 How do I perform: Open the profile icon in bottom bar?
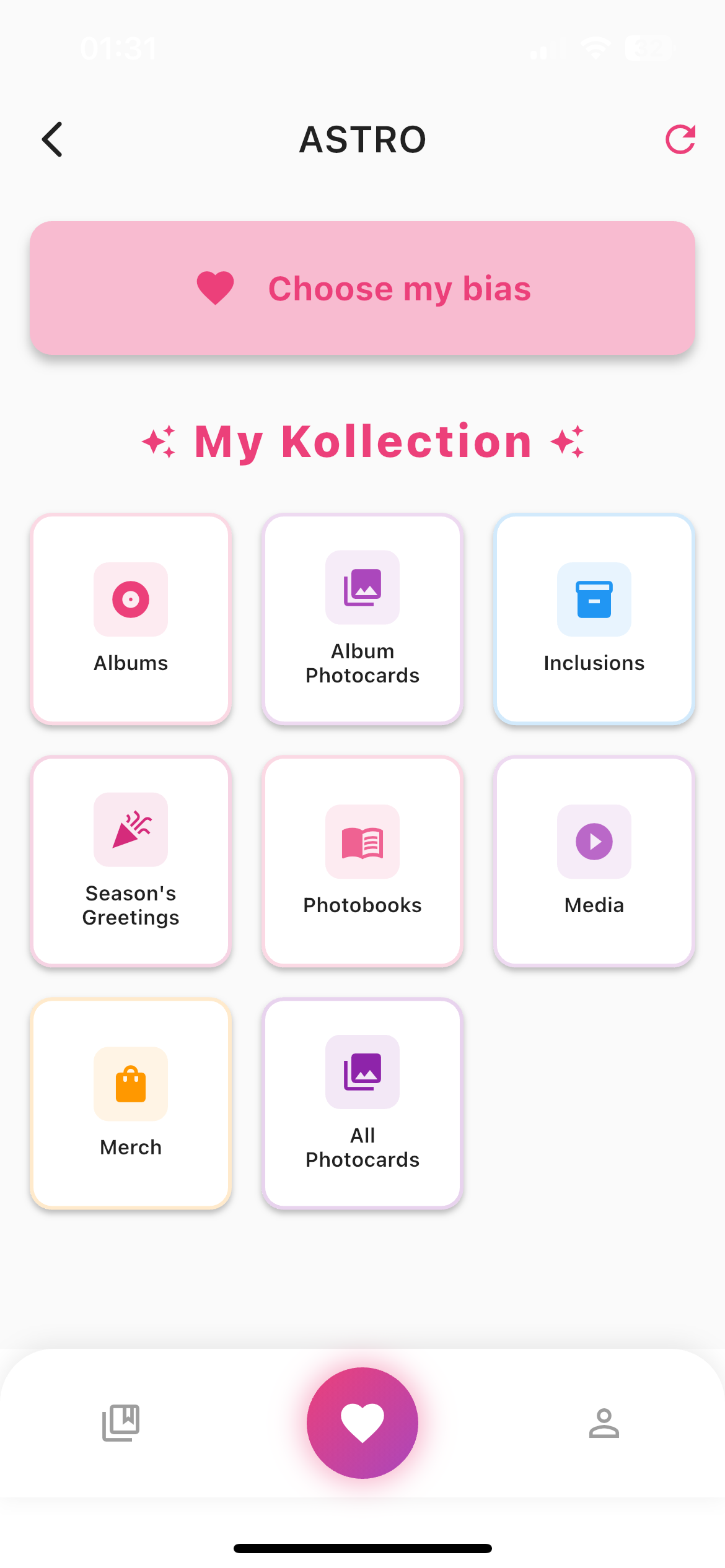[604, 1422]
